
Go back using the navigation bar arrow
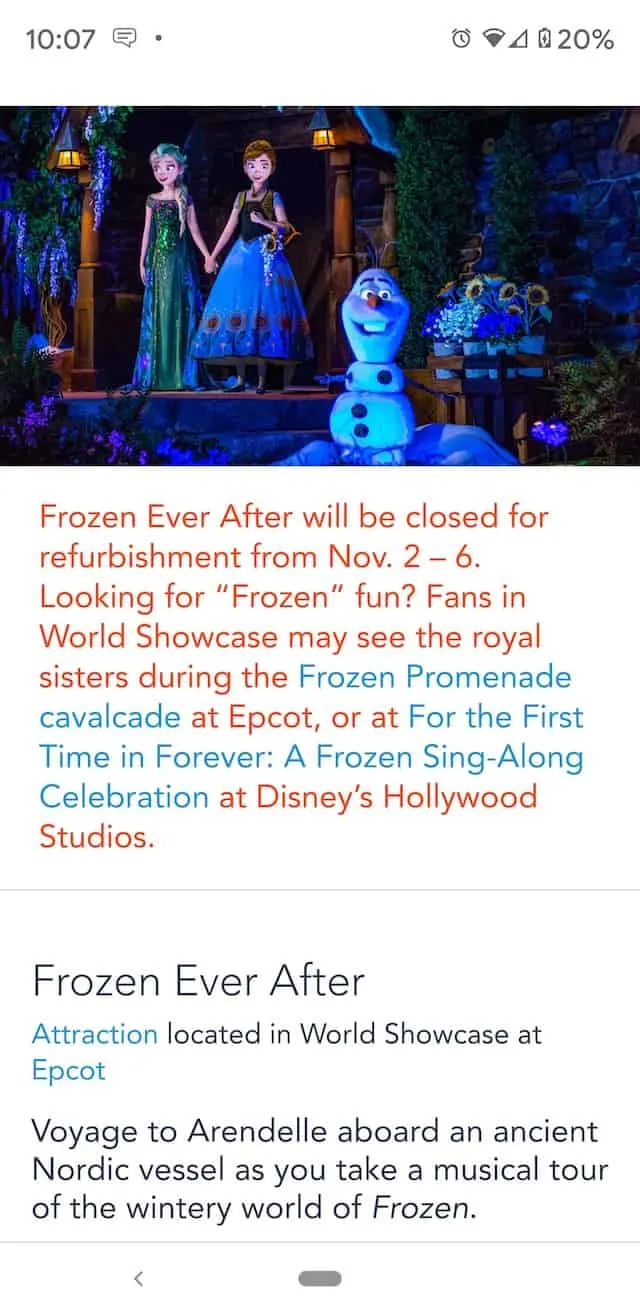pos(139,1277)
